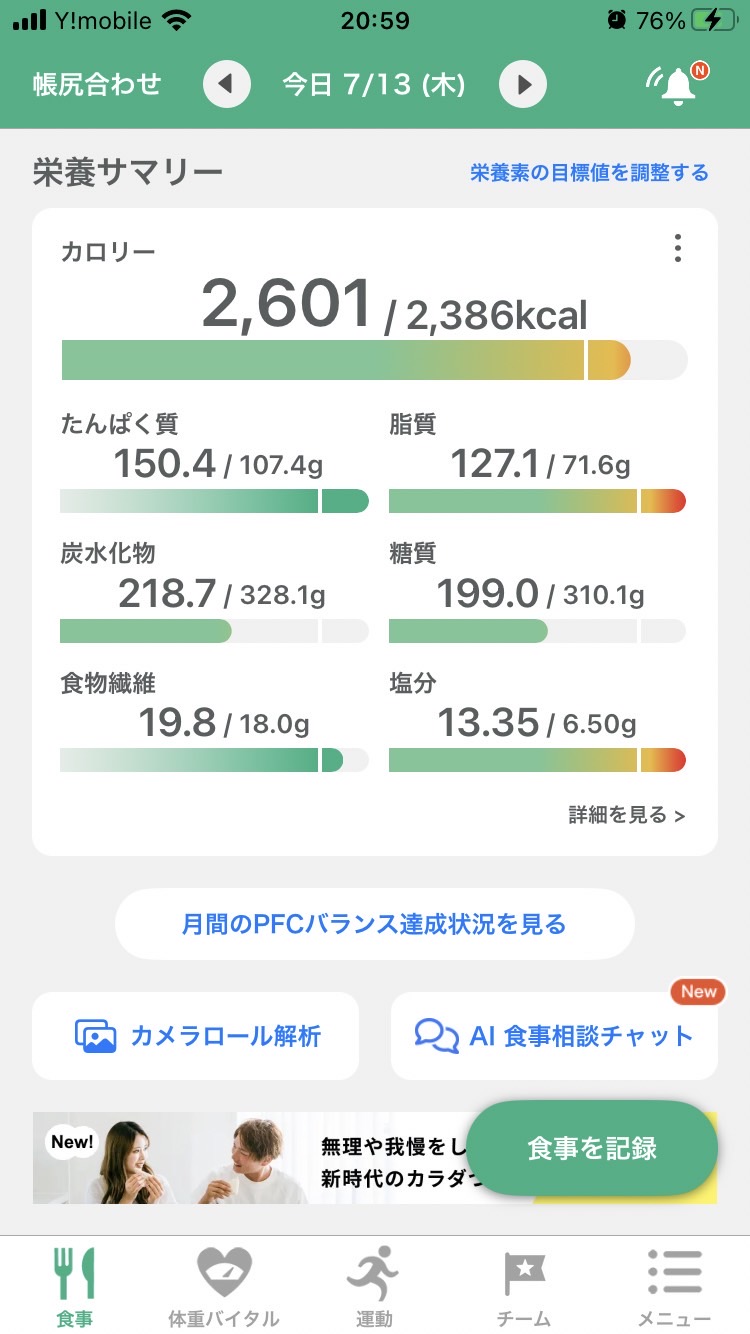Open 月間のPFCバランス達成状況を見る

375,924
